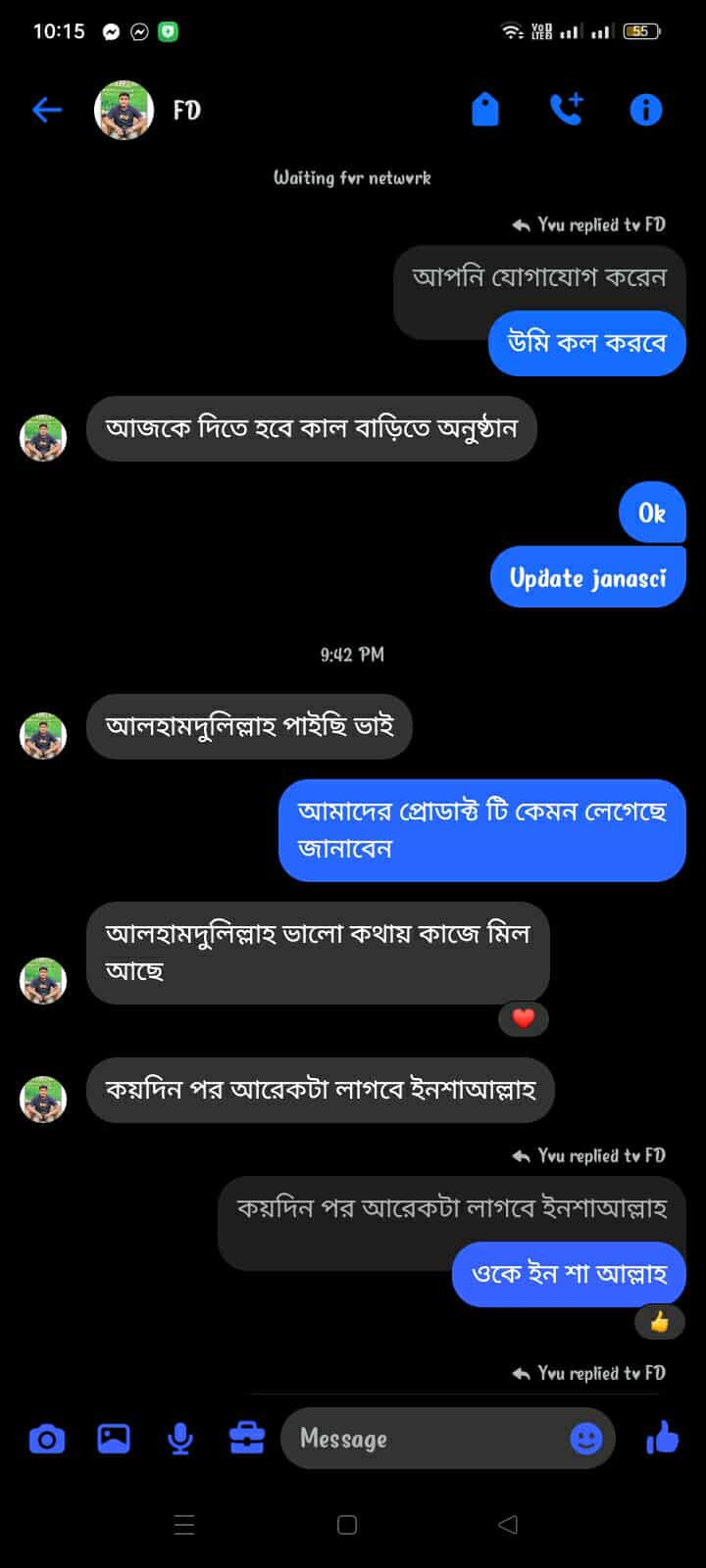Open the emoji picker in message box
706x1568 pixels.
pos(585,1439)
